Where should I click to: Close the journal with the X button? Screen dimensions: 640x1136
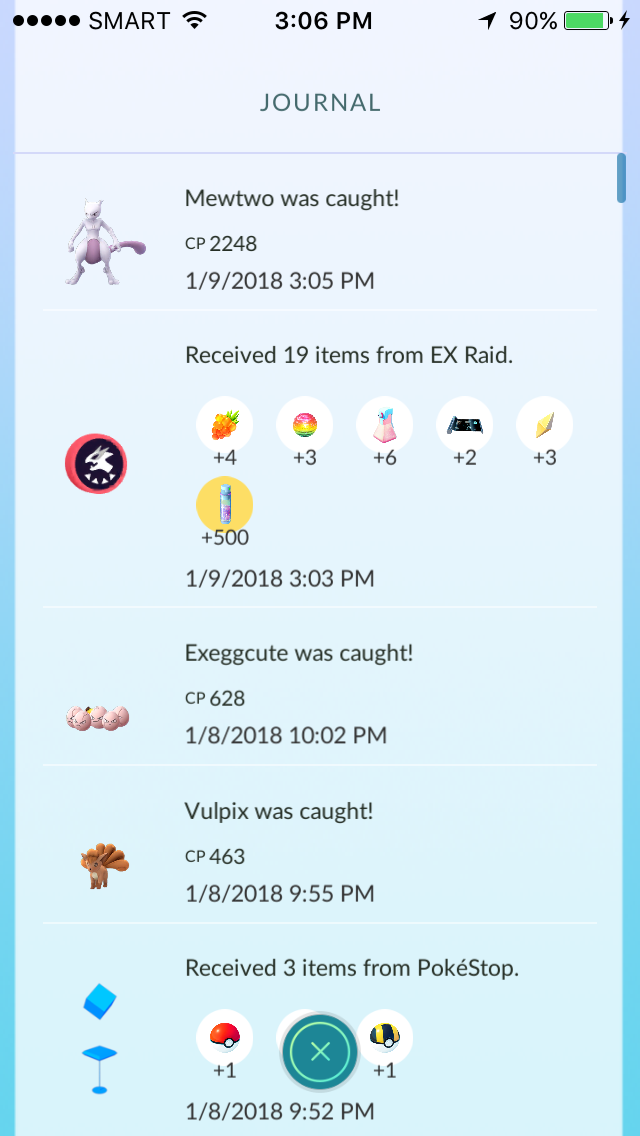[320, 1051]
